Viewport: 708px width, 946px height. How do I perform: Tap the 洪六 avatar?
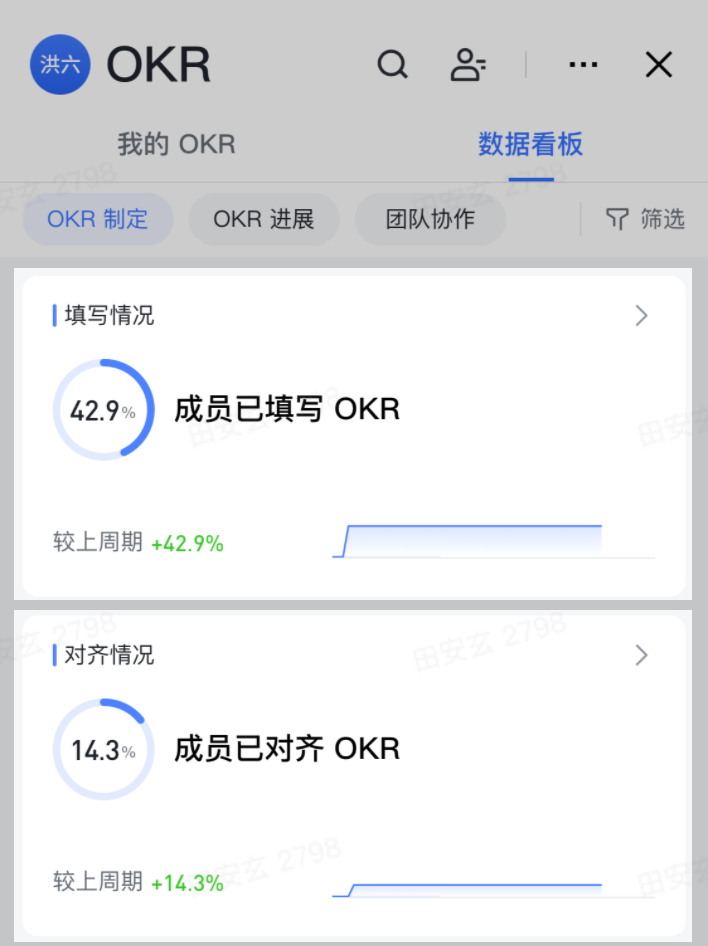pyautogui.click(x=60, y=65)
